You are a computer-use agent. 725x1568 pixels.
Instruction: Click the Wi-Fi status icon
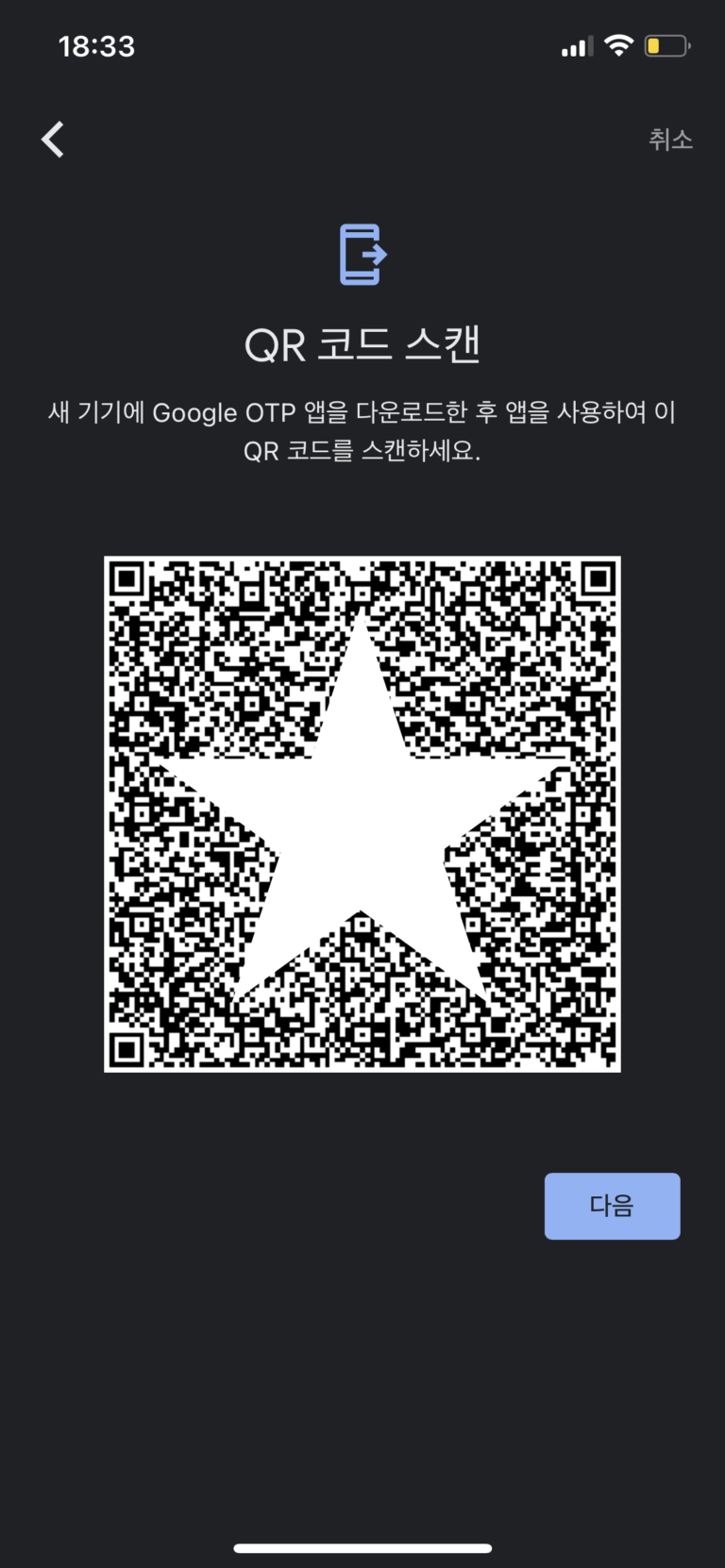[x=618, y=44]
